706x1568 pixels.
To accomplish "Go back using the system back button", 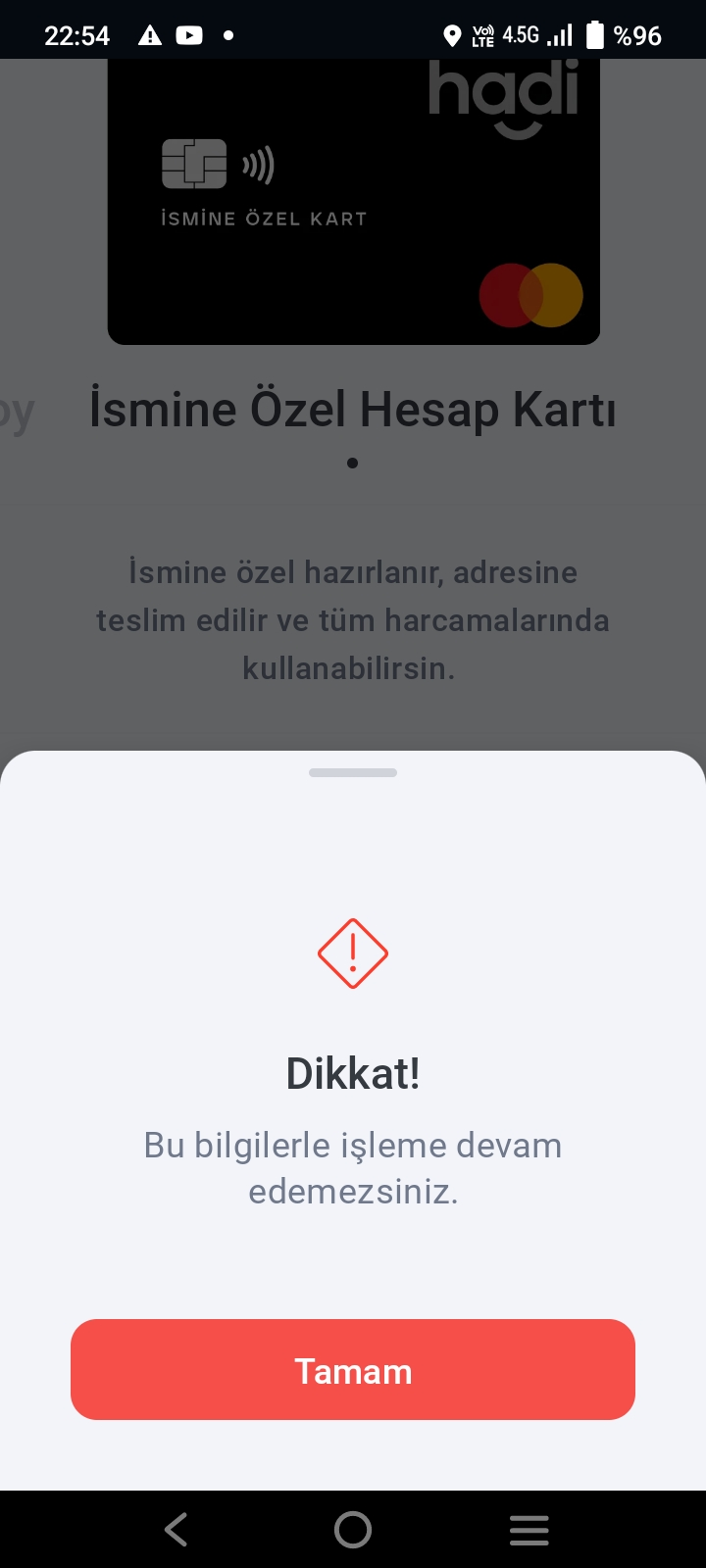I will pyautogui.click(x=176, y=1530).
